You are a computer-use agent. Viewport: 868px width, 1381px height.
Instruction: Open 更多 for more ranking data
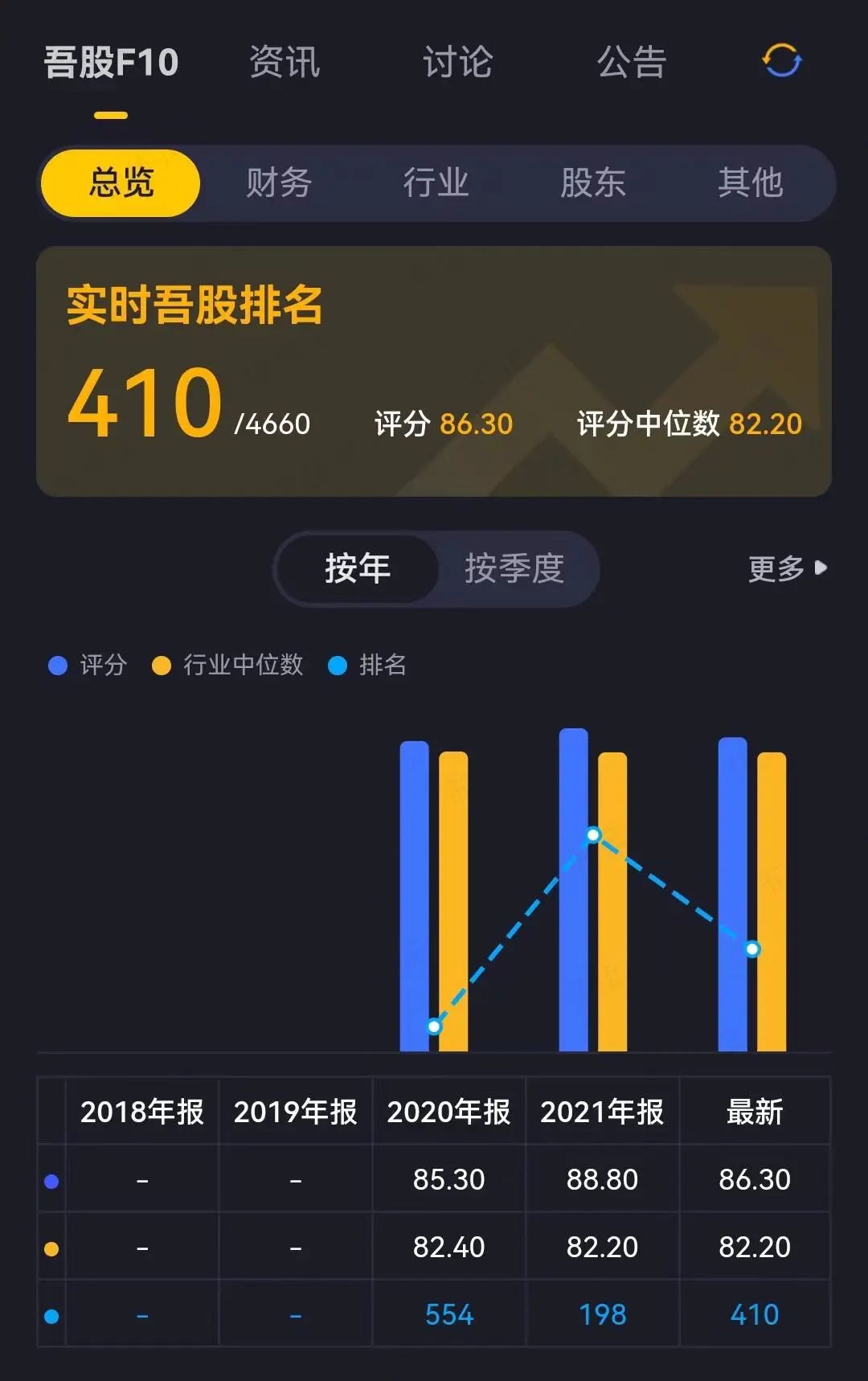pos(786,568)
